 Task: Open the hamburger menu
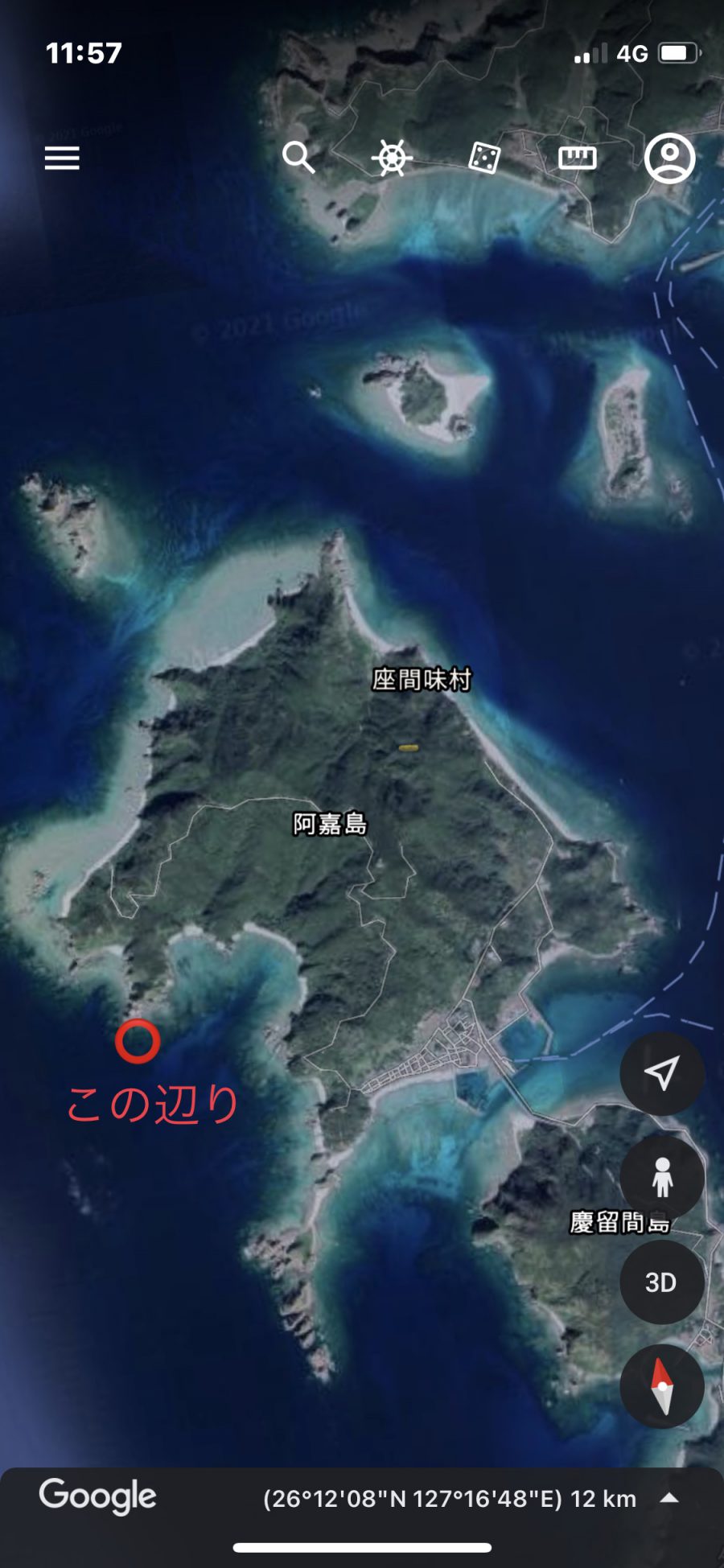point(62,158)
